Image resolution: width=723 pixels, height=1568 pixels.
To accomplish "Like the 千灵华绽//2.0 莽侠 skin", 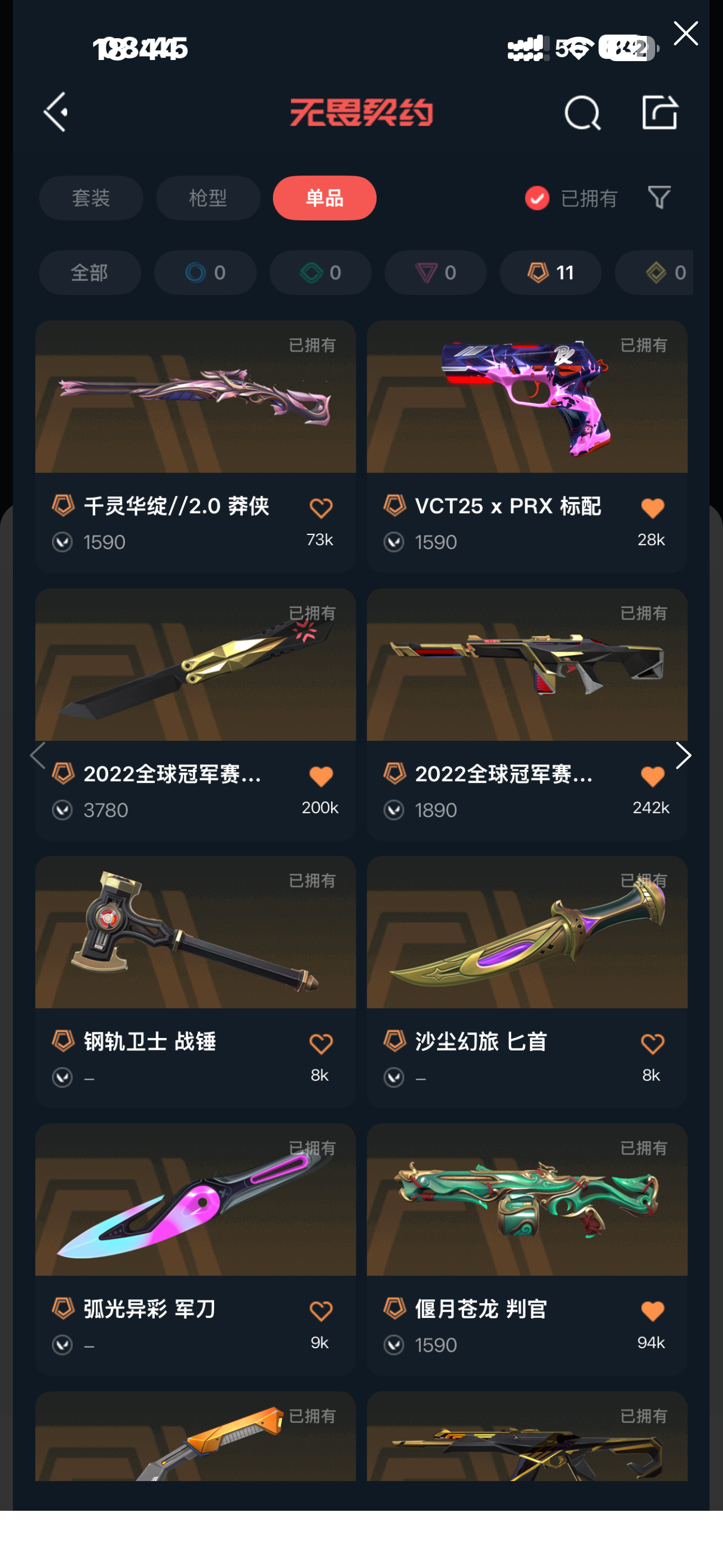I will click(x=321, y=509).
